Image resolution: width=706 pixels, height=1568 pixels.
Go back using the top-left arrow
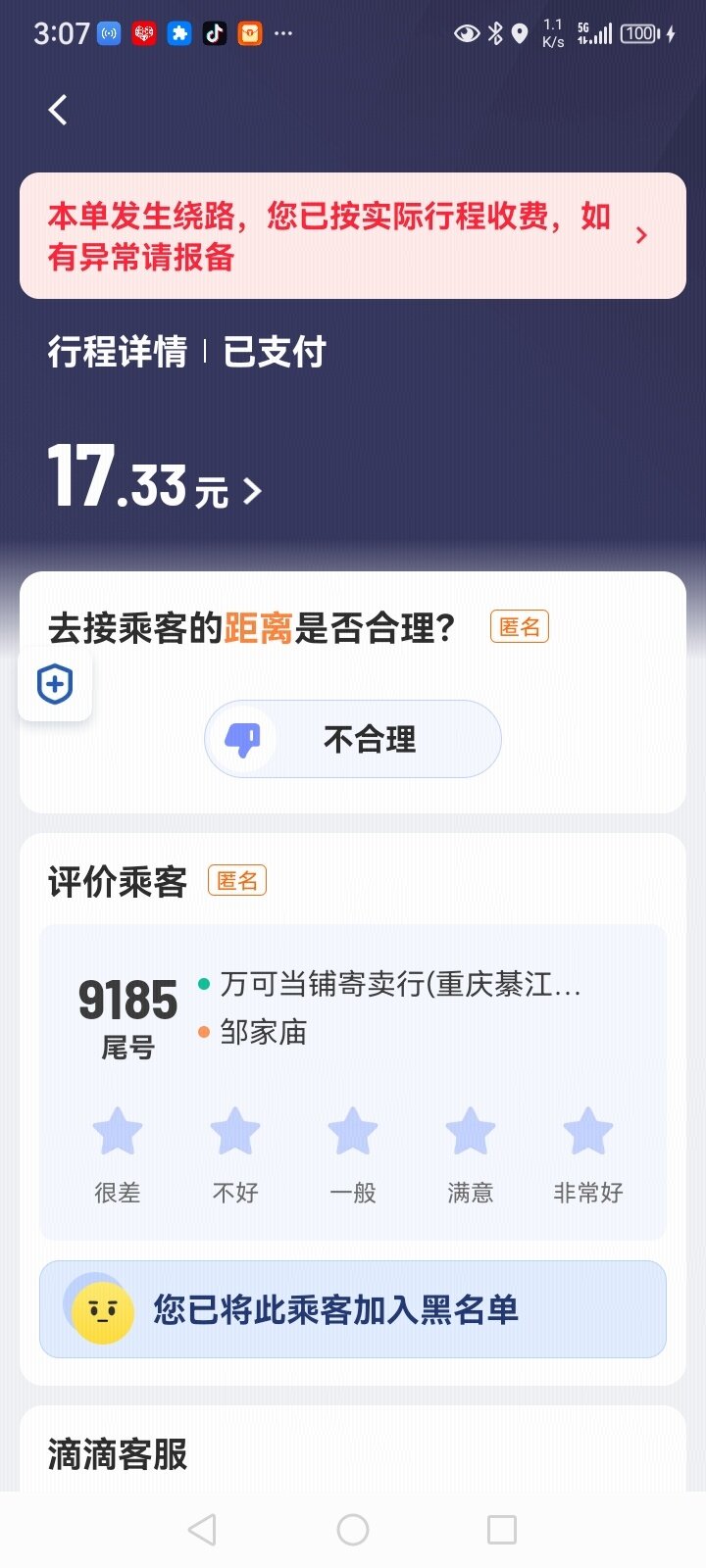(59, 110)
